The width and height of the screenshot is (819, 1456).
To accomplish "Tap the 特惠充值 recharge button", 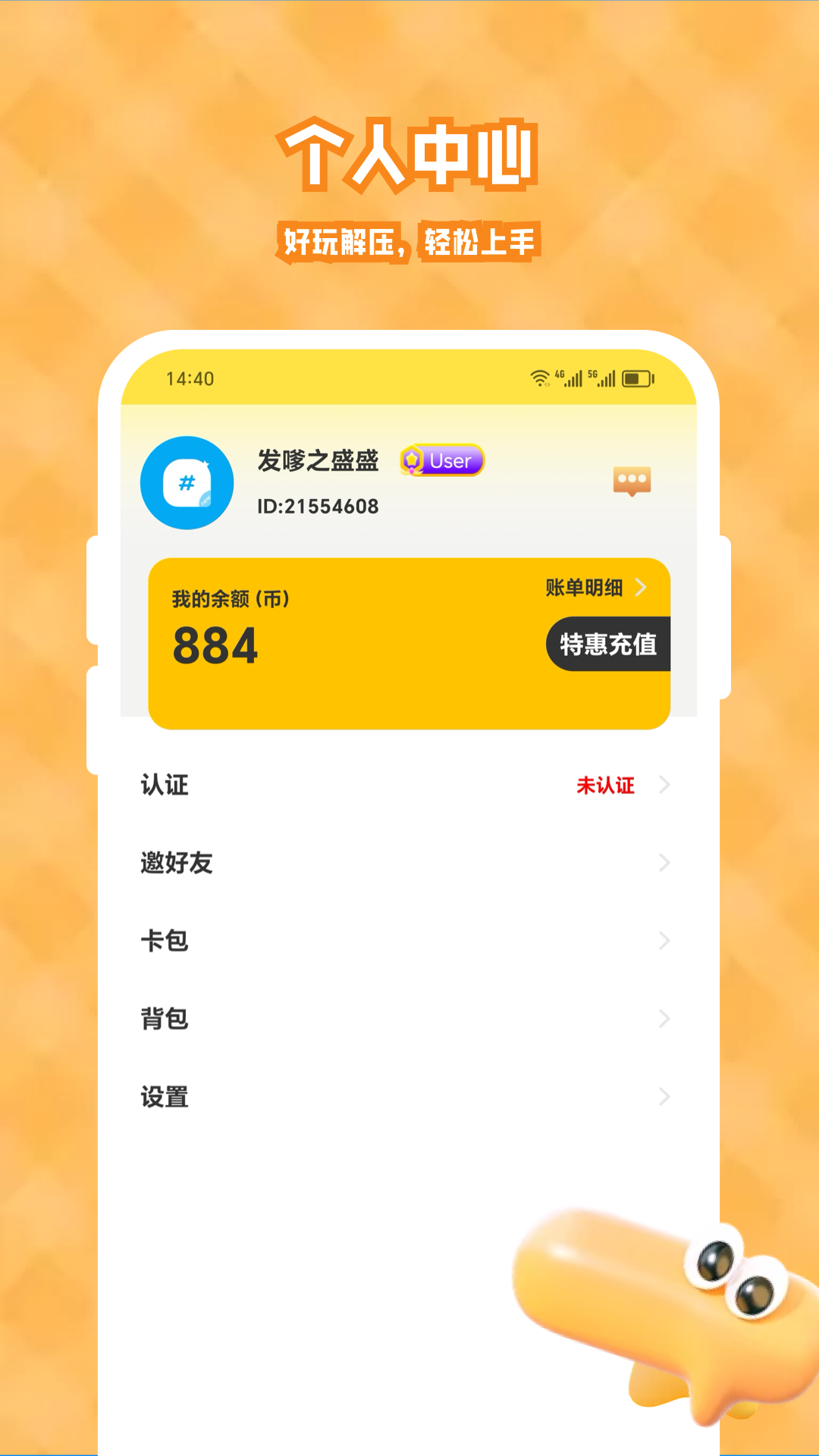I will (607, 644).
